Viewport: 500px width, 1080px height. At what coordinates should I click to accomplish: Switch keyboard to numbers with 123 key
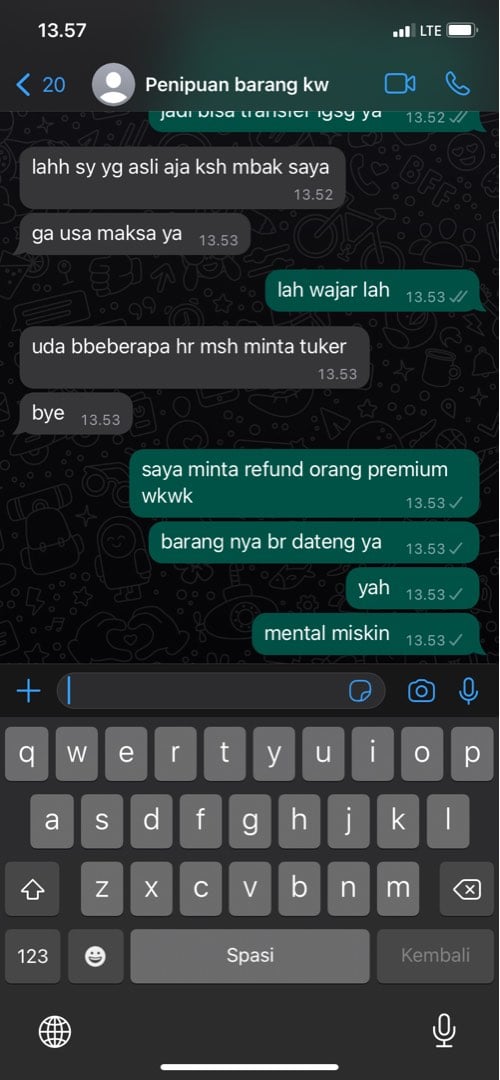point(32,956)
